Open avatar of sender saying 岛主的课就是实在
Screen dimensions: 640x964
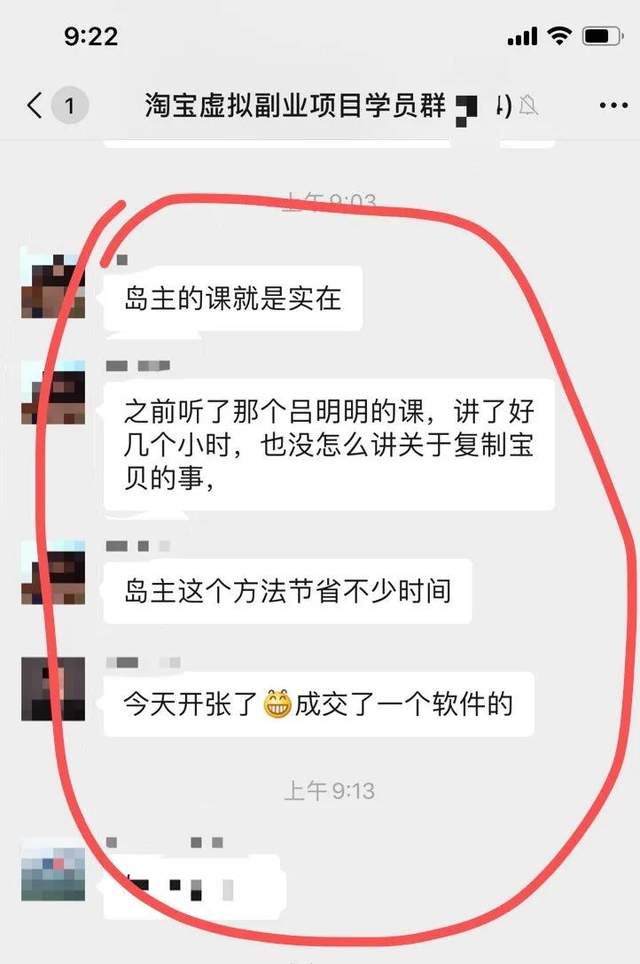pyautogui.click(x=53, y=285)
